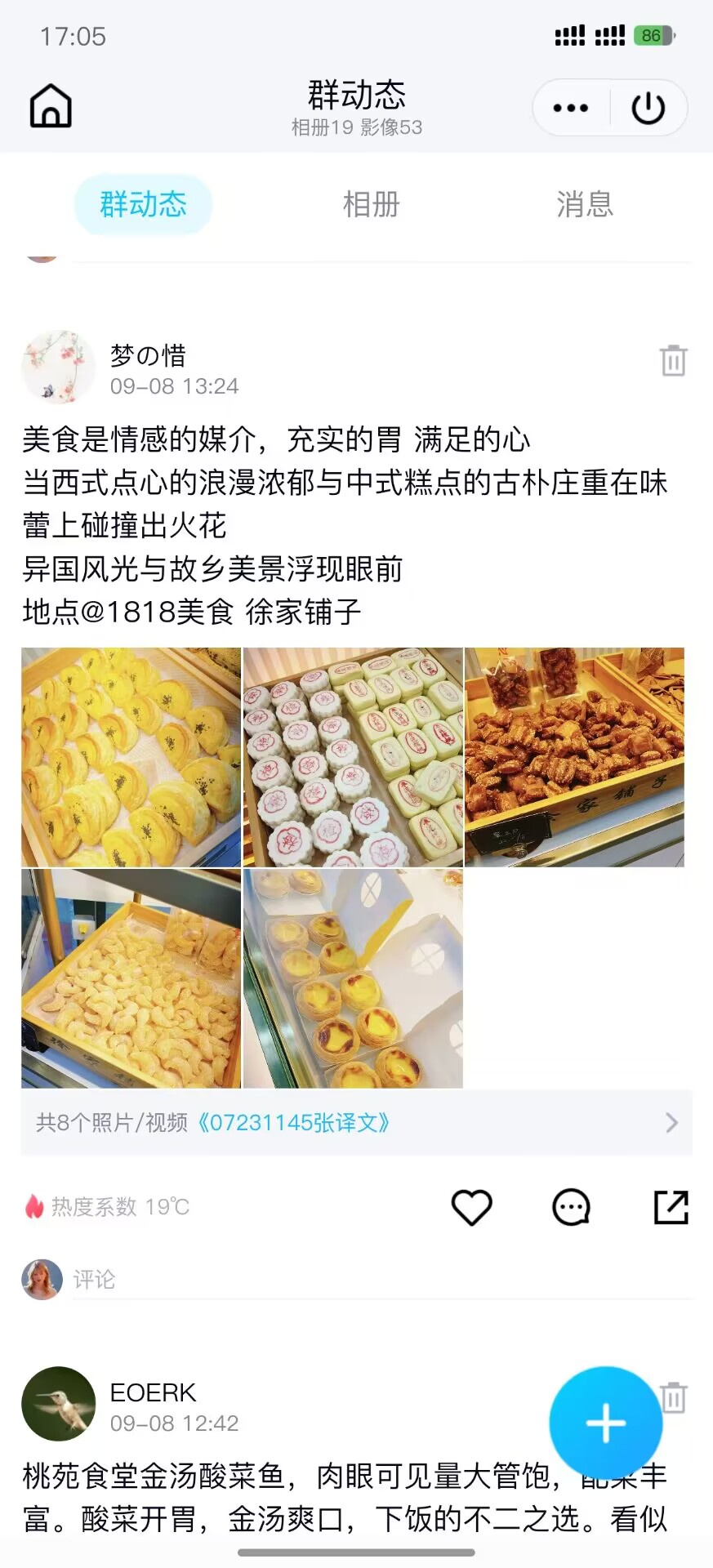Open 梦の惜's profile avatar
Screen dimensions: 713x1568
(x=58, y=367)
